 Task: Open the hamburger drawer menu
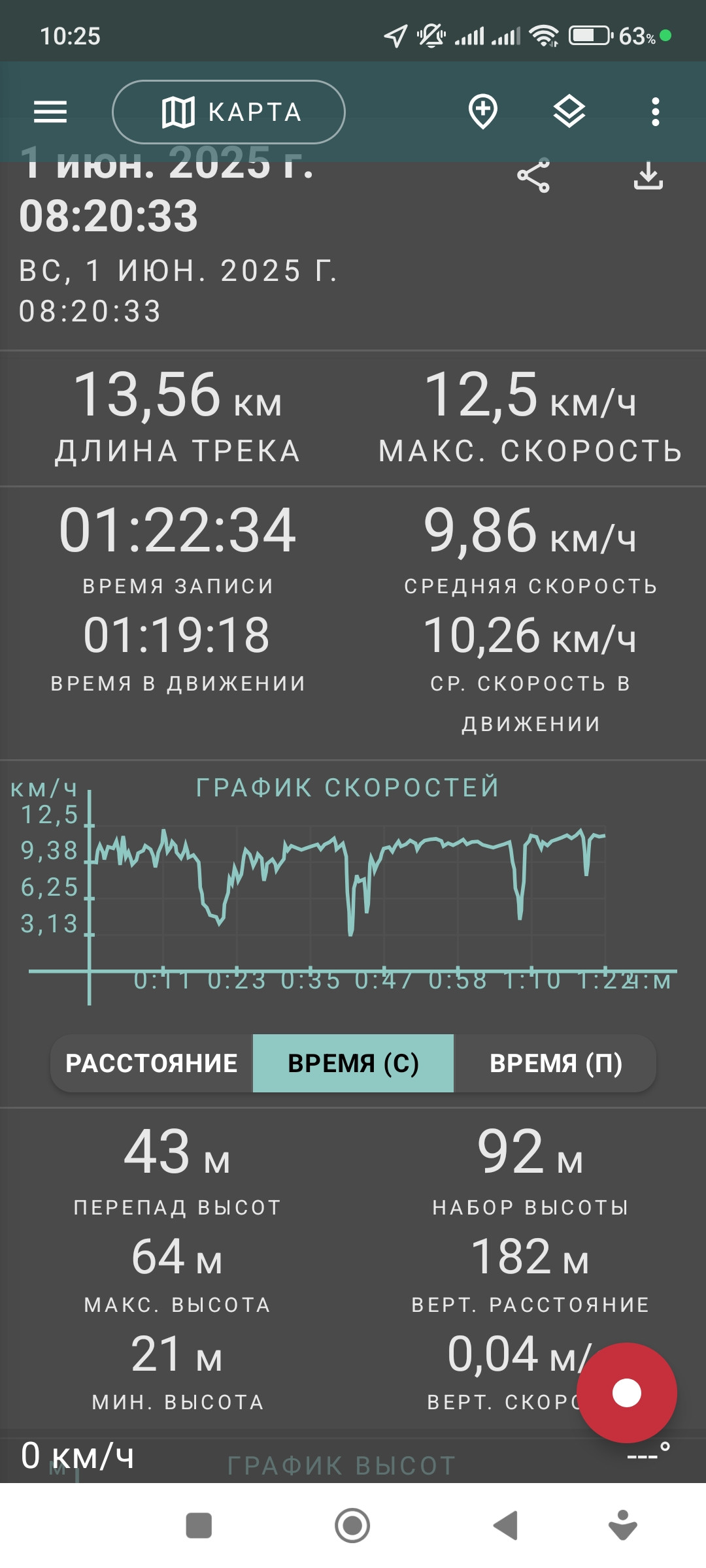pos(50,112)
